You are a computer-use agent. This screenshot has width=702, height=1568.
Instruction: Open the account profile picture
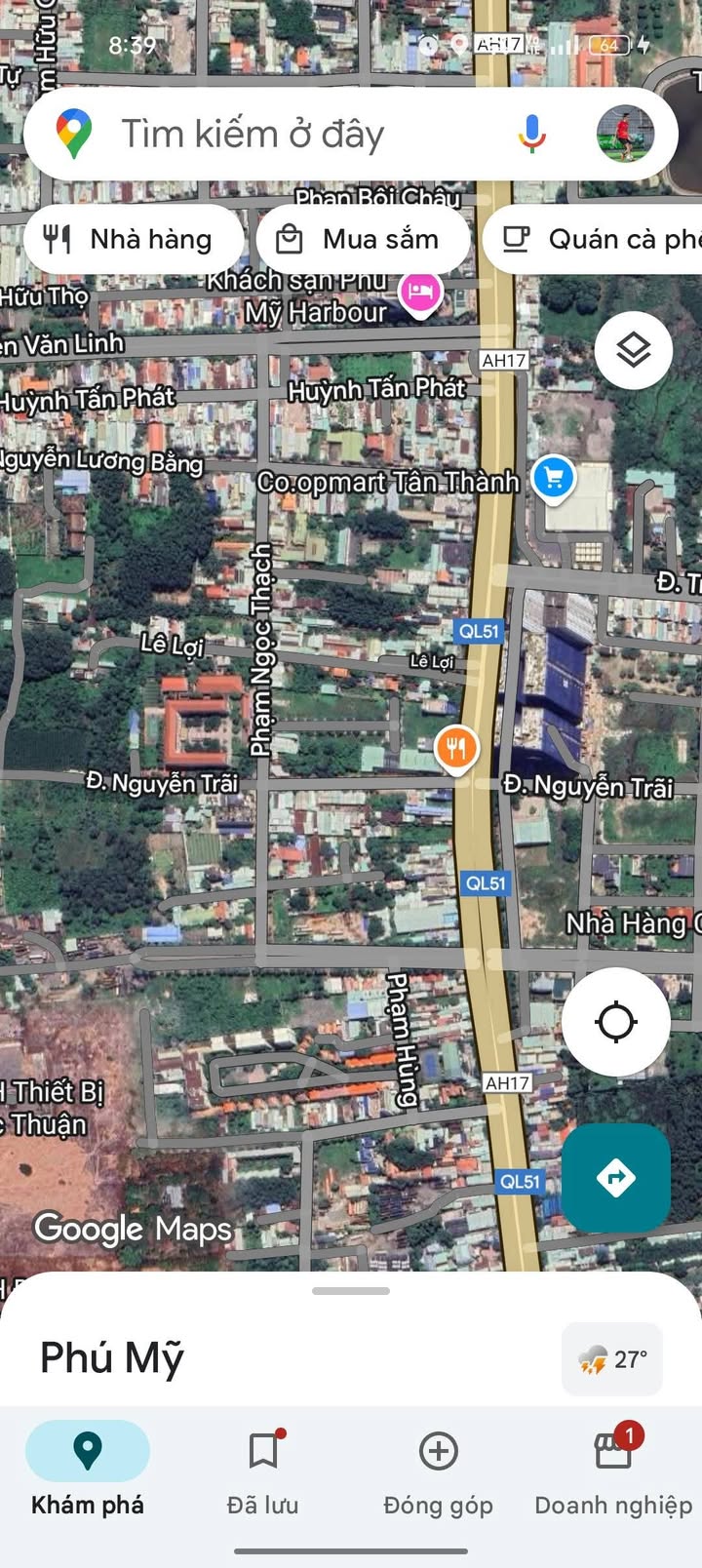coord(625,134)
